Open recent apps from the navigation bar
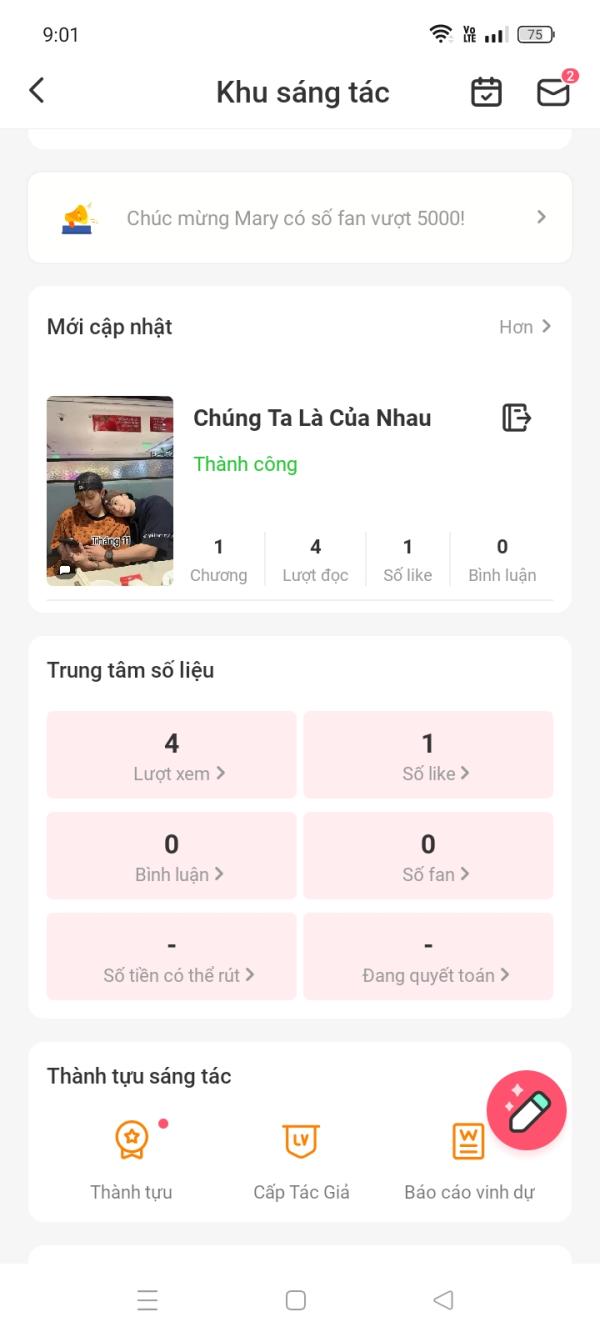 tap(148, 1300)
